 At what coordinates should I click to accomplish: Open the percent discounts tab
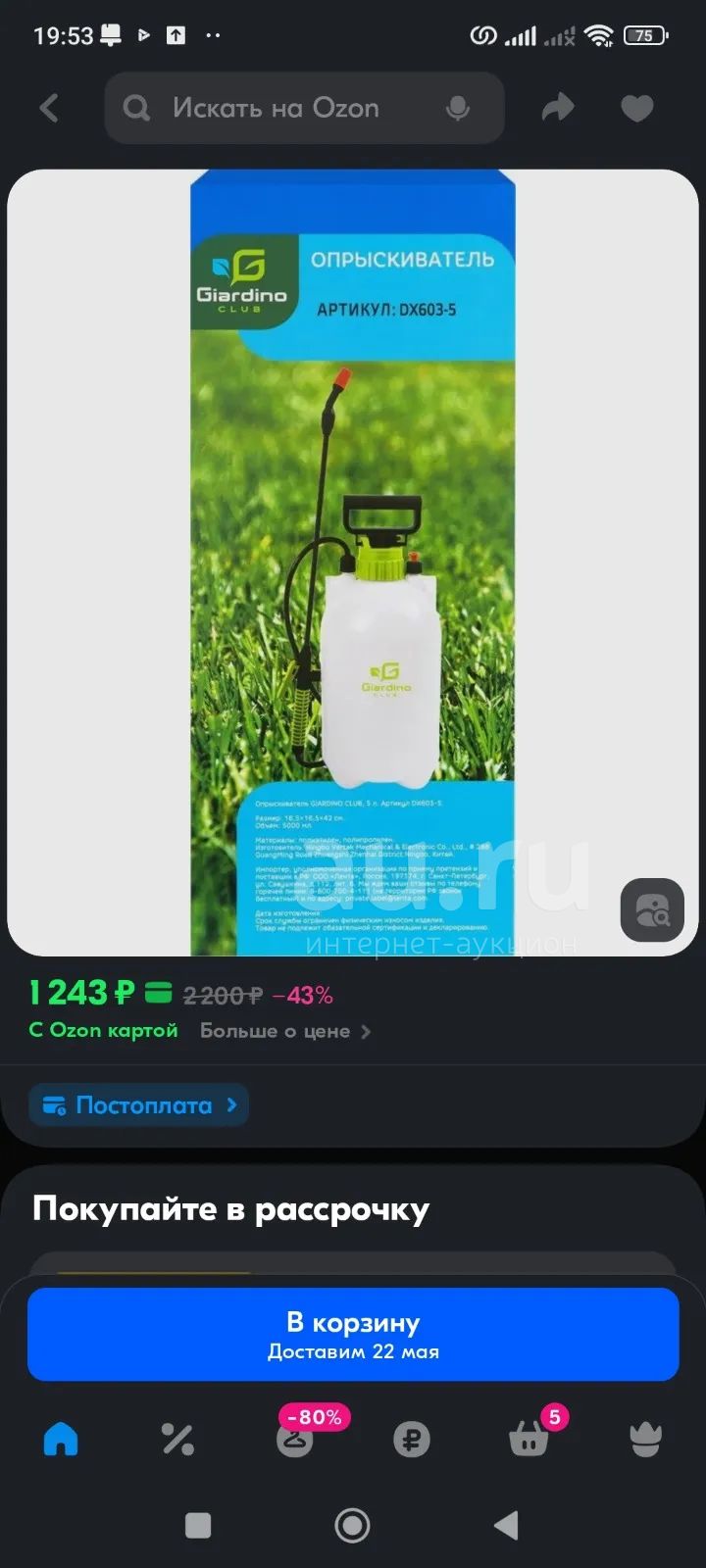tap(177, 1439)
